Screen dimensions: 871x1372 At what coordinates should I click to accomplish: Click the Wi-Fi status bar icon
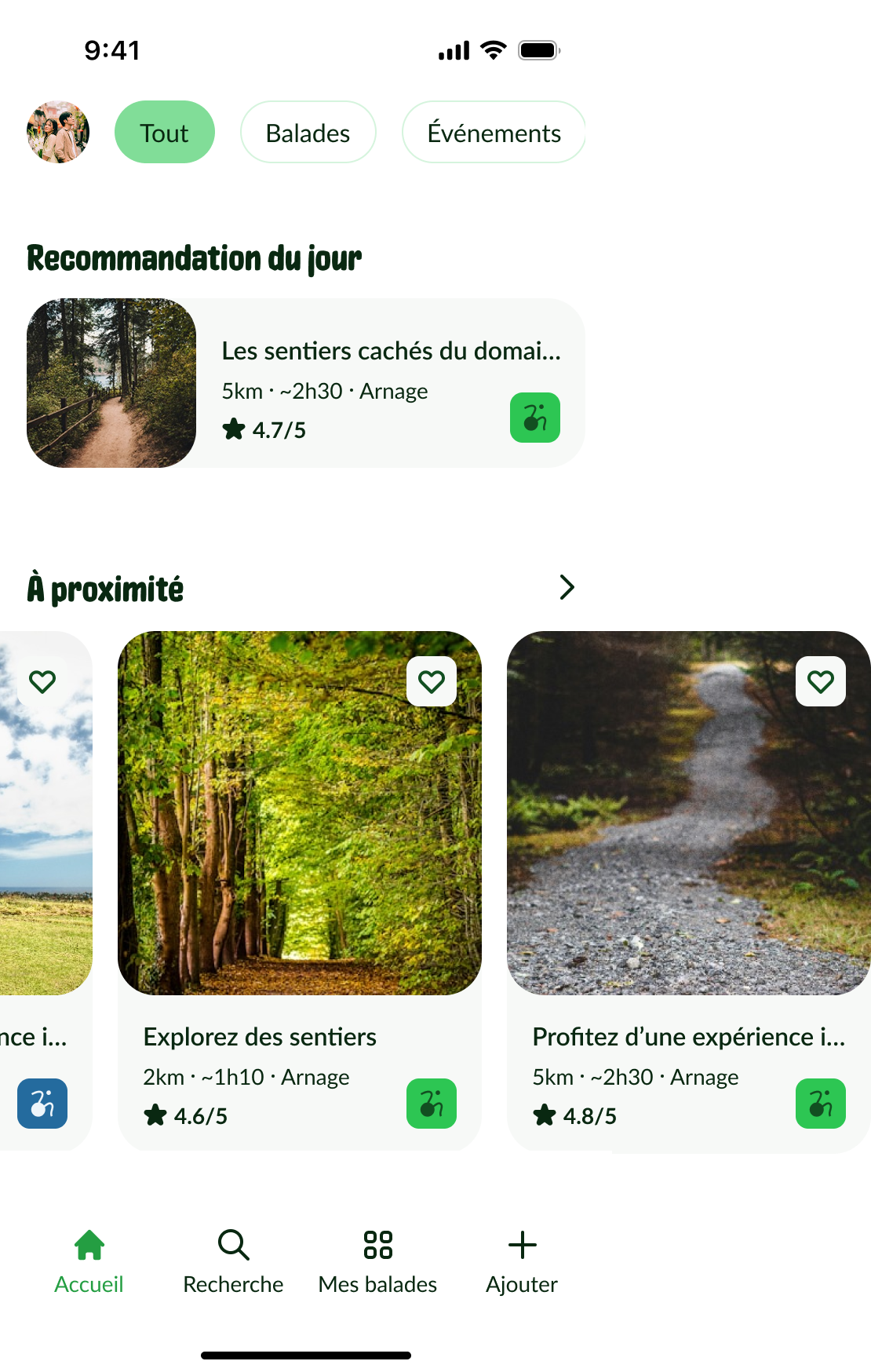493,49
